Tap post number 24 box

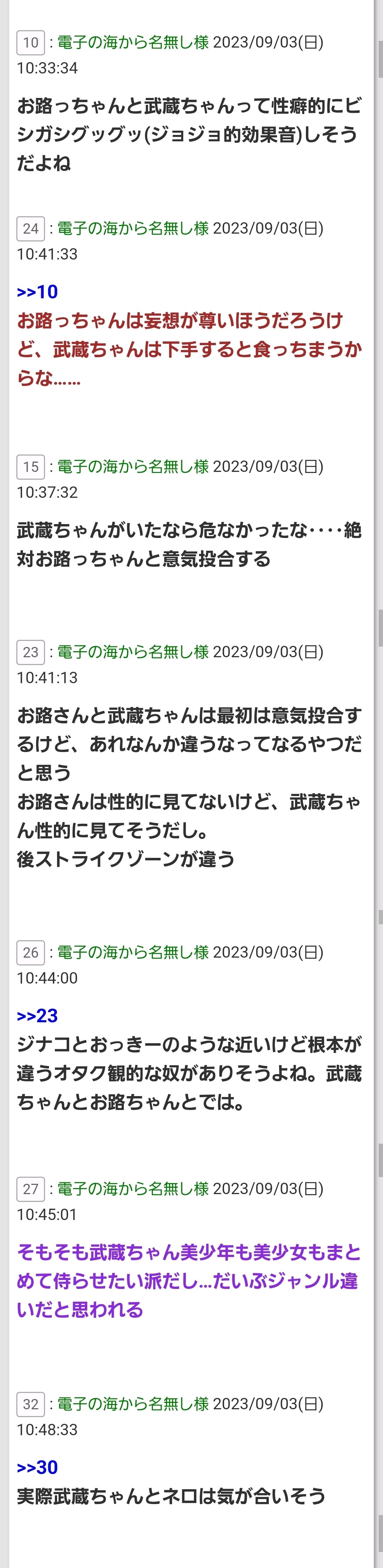(x=30, y=229)
